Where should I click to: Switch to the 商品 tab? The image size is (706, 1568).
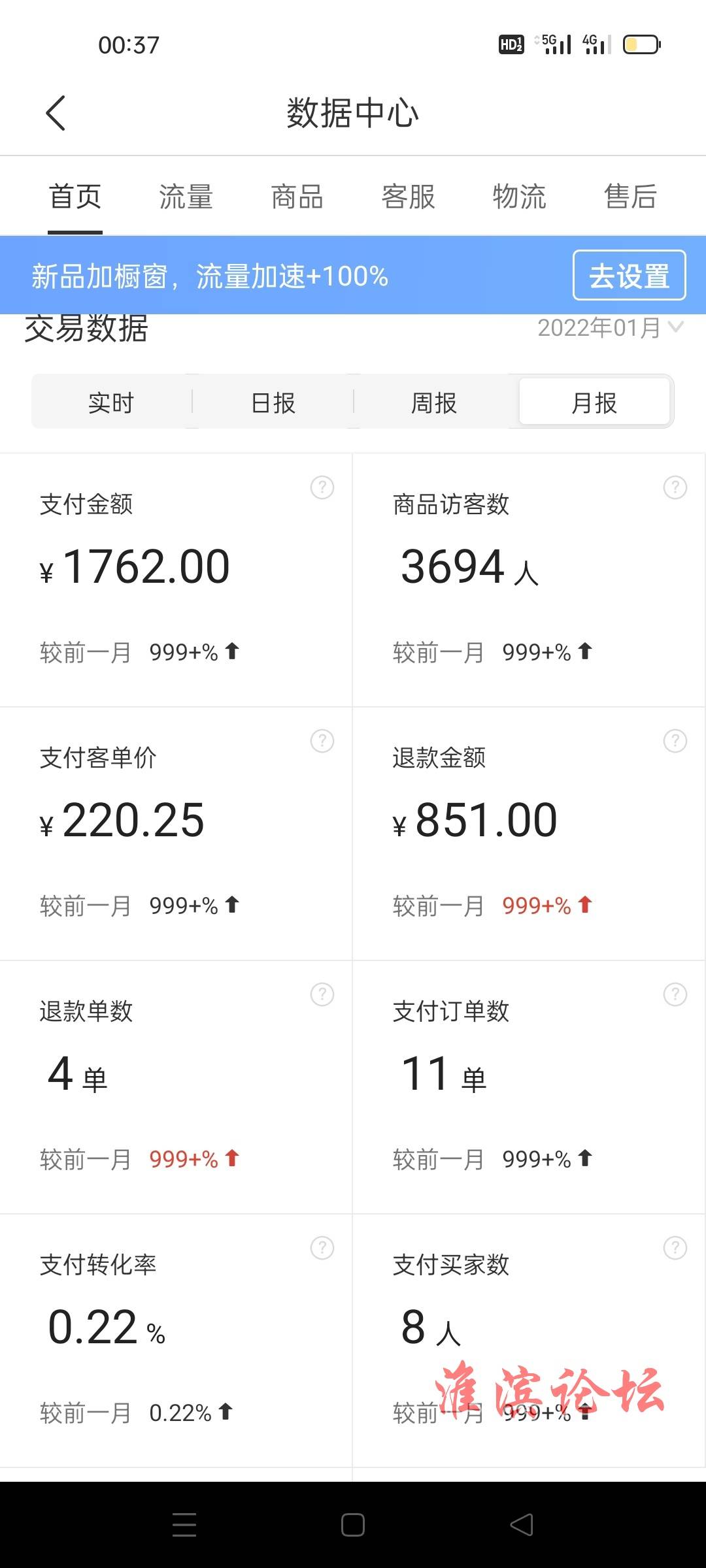297,197
